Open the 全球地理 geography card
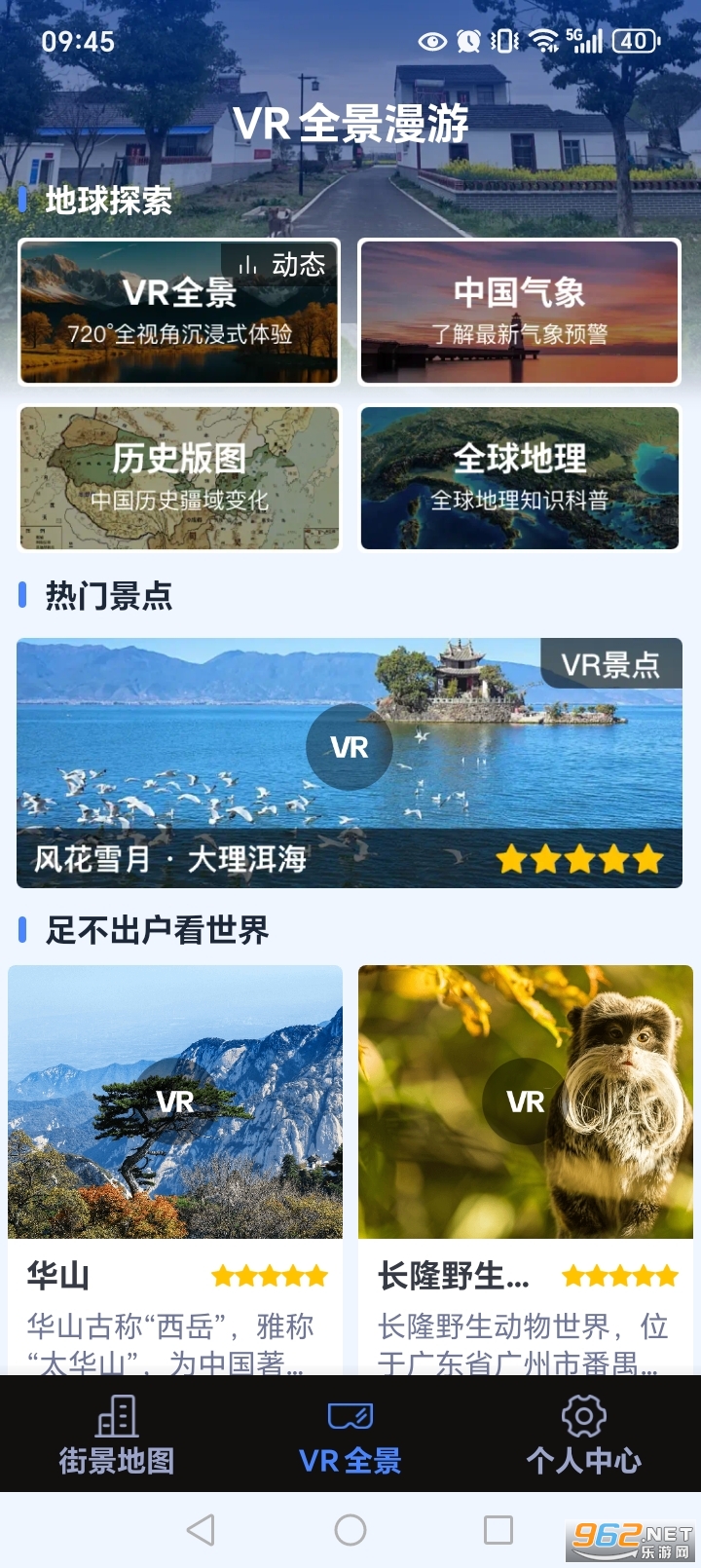 [x=519, y=477]
